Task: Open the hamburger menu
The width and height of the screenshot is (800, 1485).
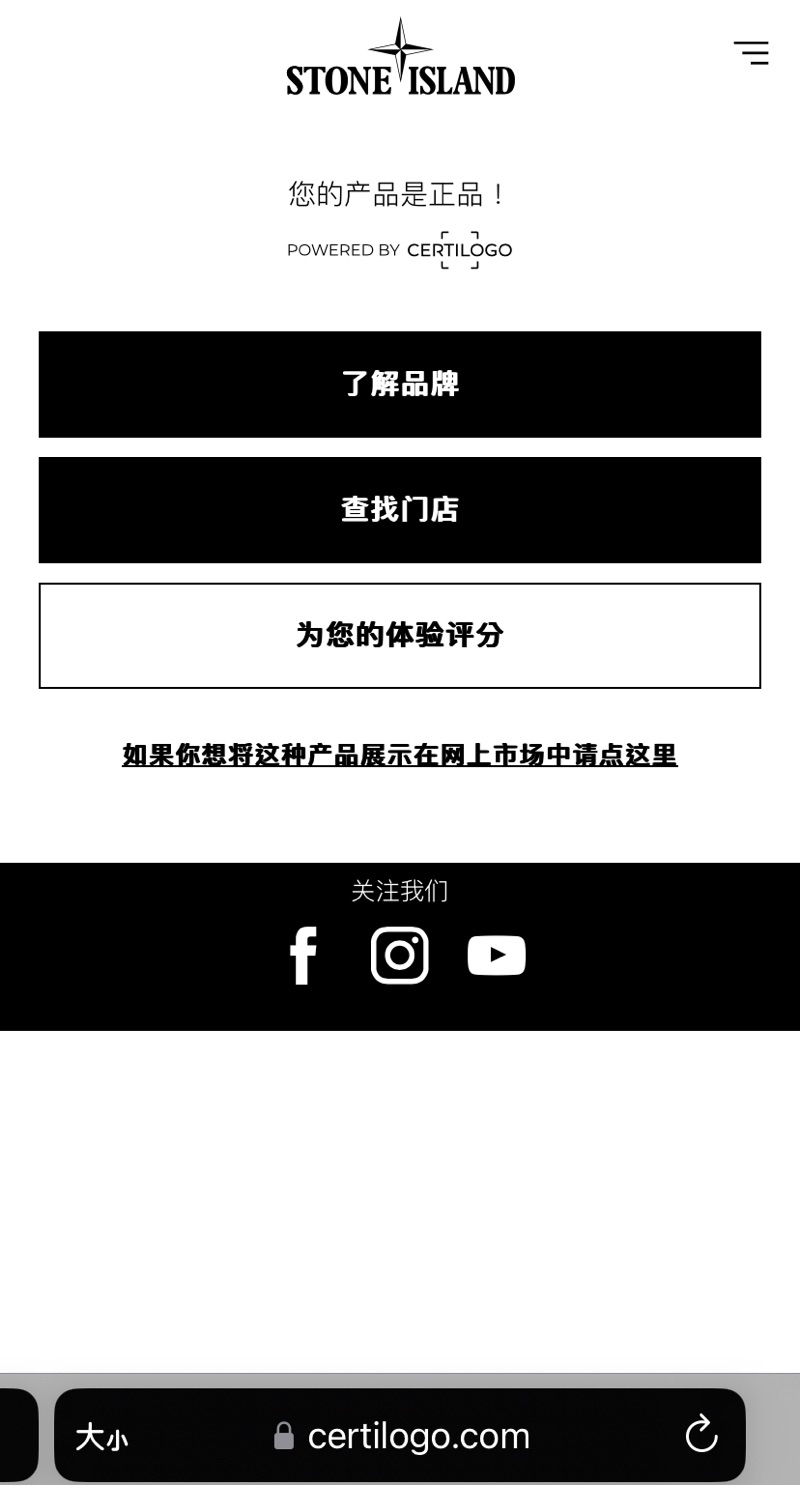Action: point(751,53)
